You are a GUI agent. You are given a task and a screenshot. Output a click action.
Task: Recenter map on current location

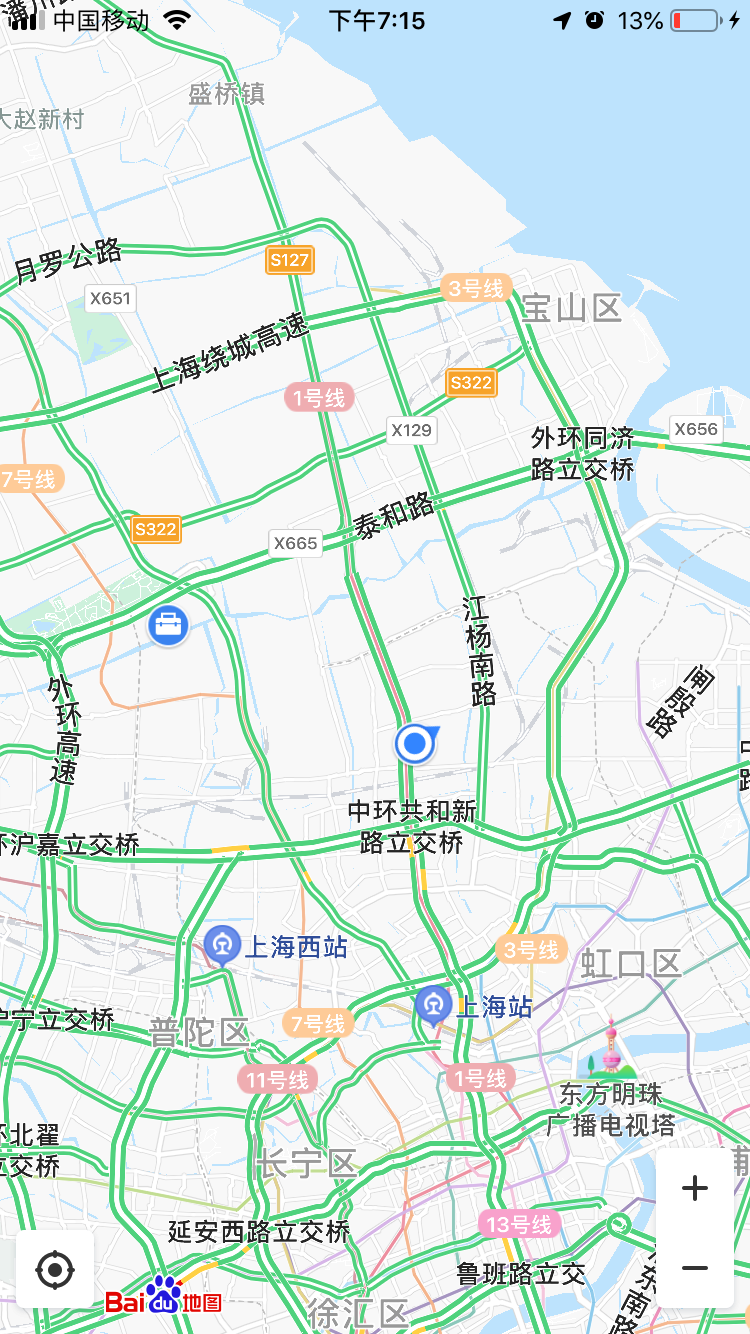[x=55, y=1270]
